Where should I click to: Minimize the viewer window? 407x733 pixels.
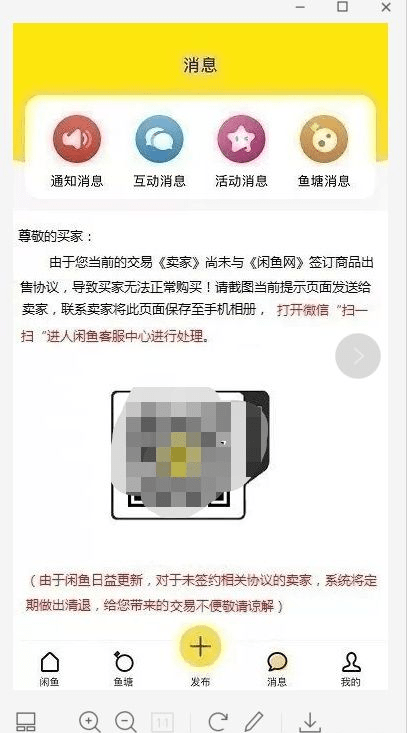[x=300, y=7]
